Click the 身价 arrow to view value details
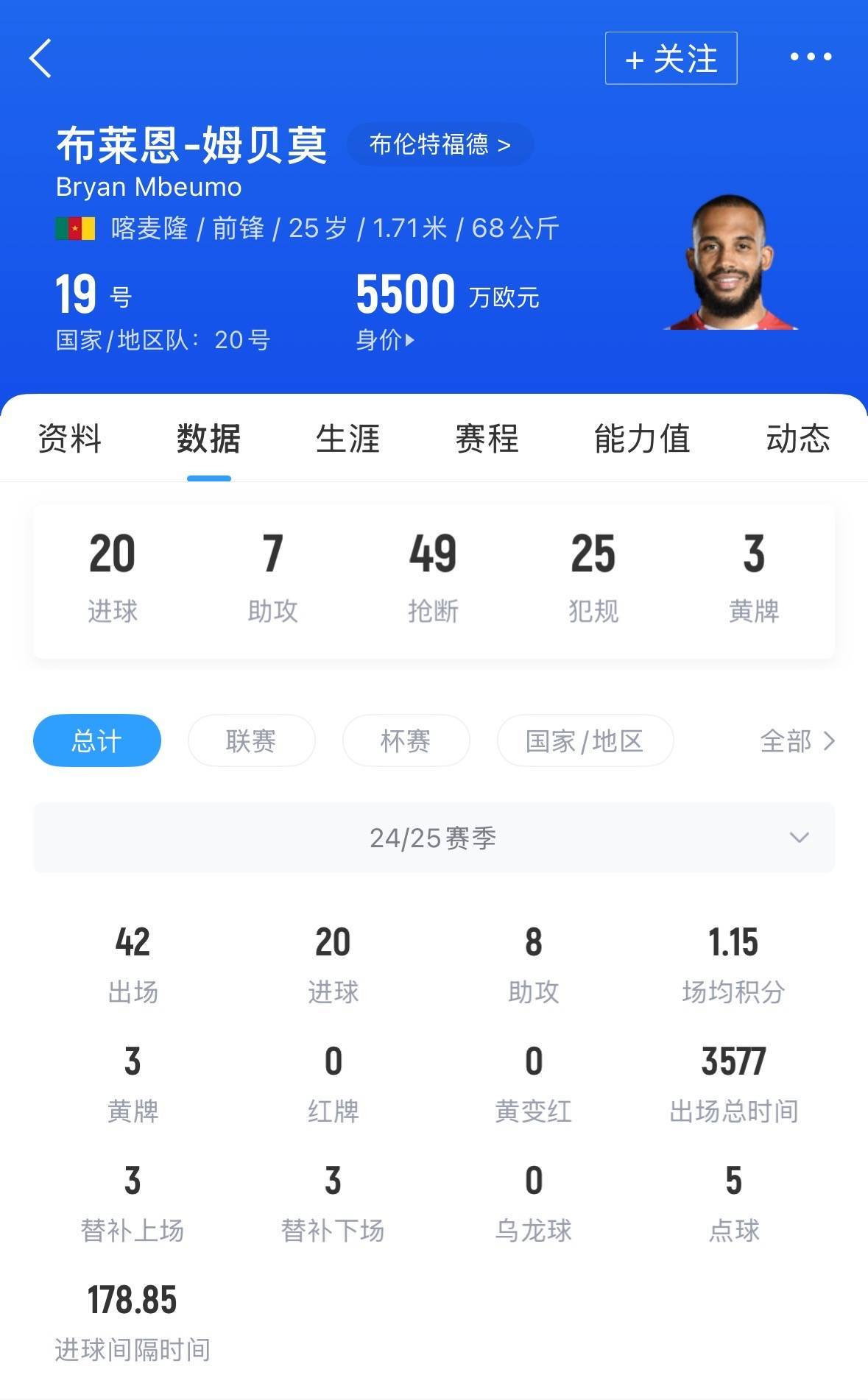Viewport: 868px width, 1400px height. click(x=412, y=340)
